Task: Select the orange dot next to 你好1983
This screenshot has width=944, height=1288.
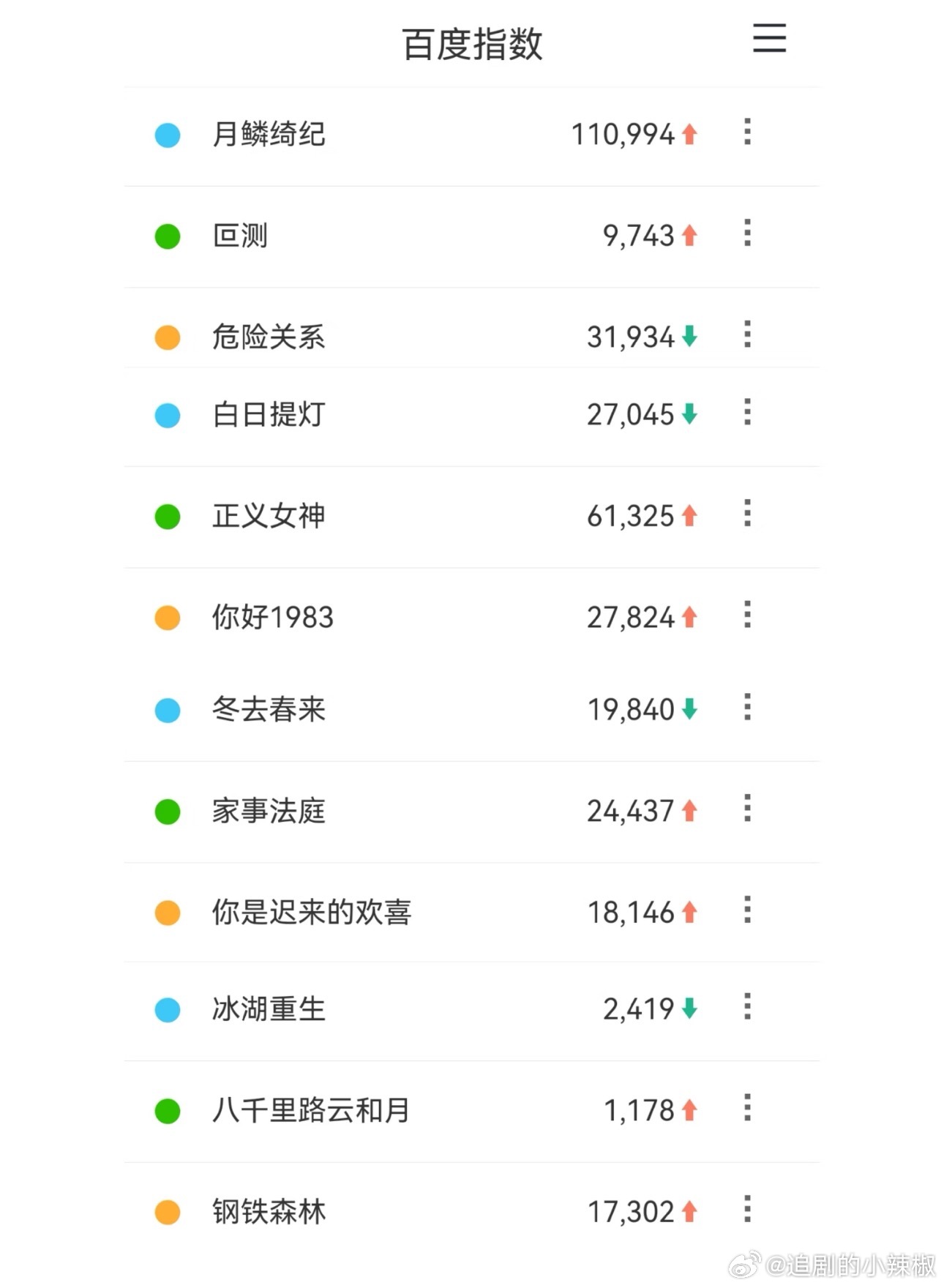Action: point(167,617)
